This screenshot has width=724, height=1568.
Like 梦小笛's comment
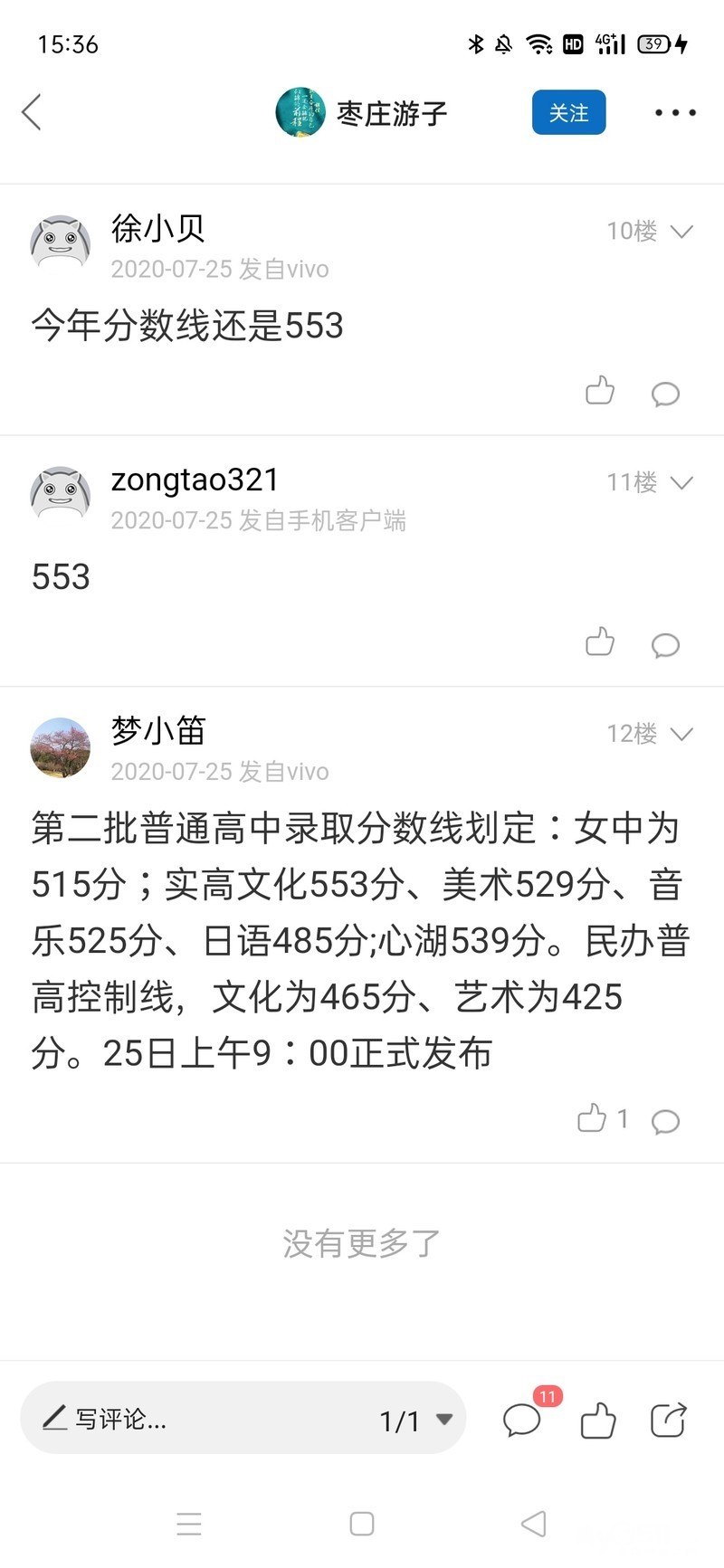point(593,1119)
